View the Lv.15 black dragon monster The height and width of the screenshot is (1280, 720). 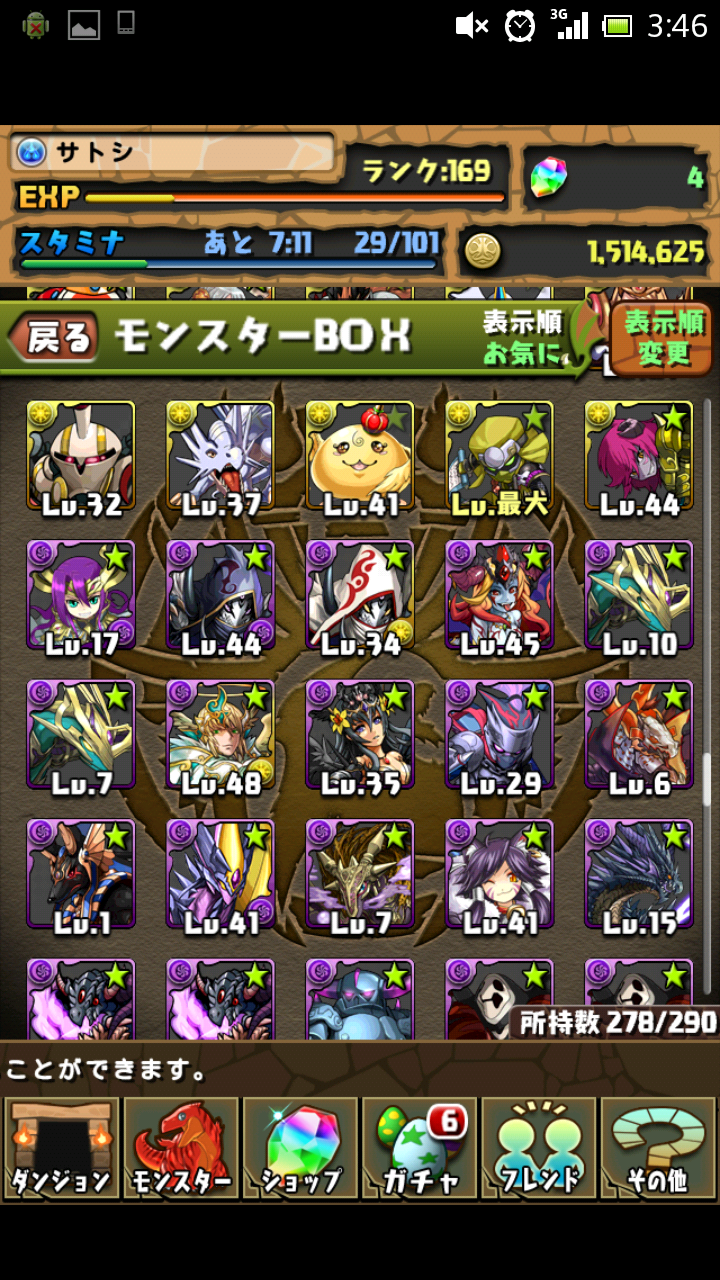click(x=639, y=876)
